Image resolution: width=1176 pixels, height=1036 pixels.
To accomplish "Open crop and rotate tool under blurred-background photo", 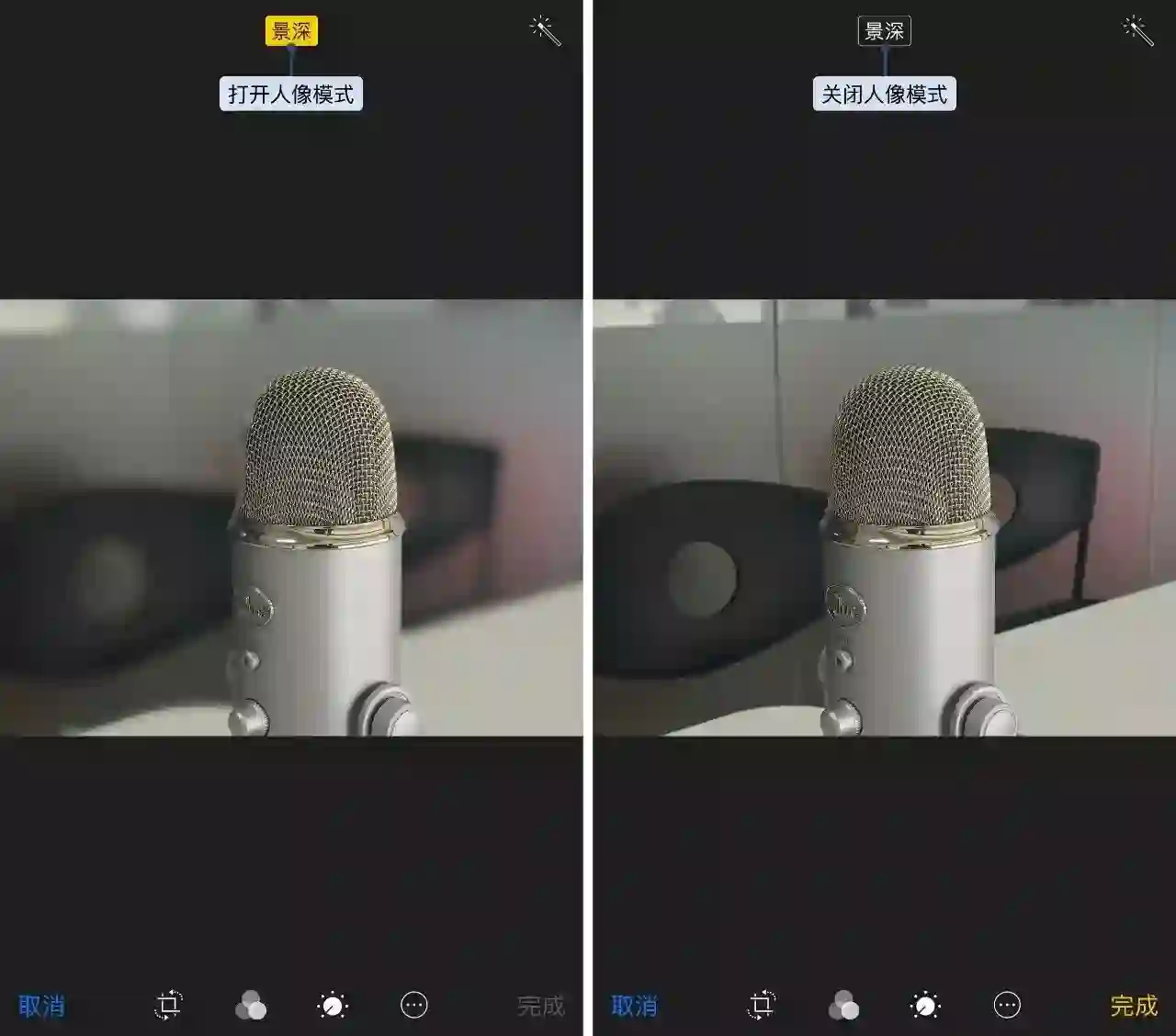I will 168,1006.
